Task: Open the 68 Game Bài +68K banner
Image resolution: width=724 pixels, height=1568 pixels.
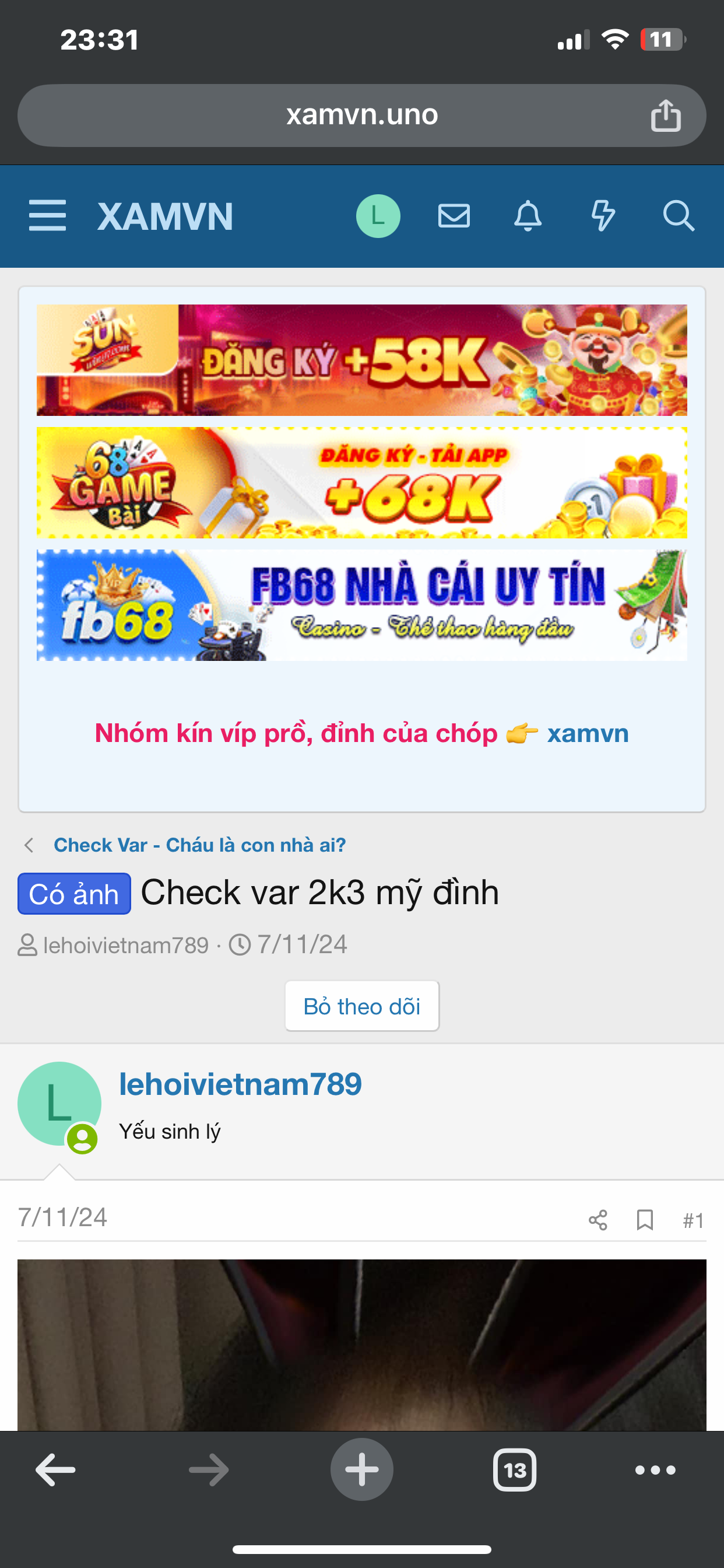Action: coord(361,482)
